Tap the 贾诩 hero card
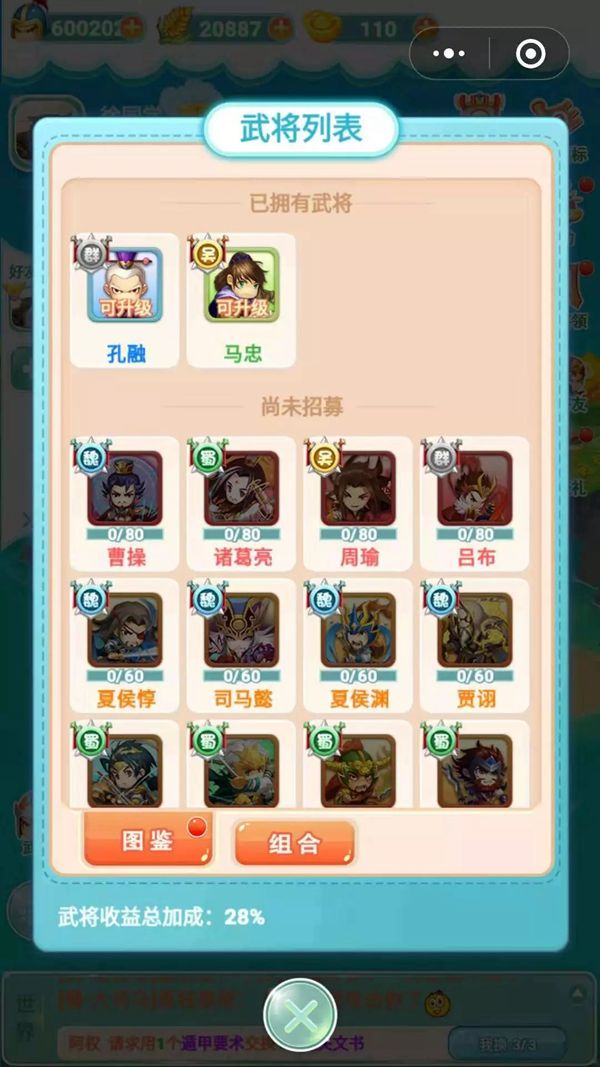The width and height of the screenshot is (600, 1067). tap(475, 642)
